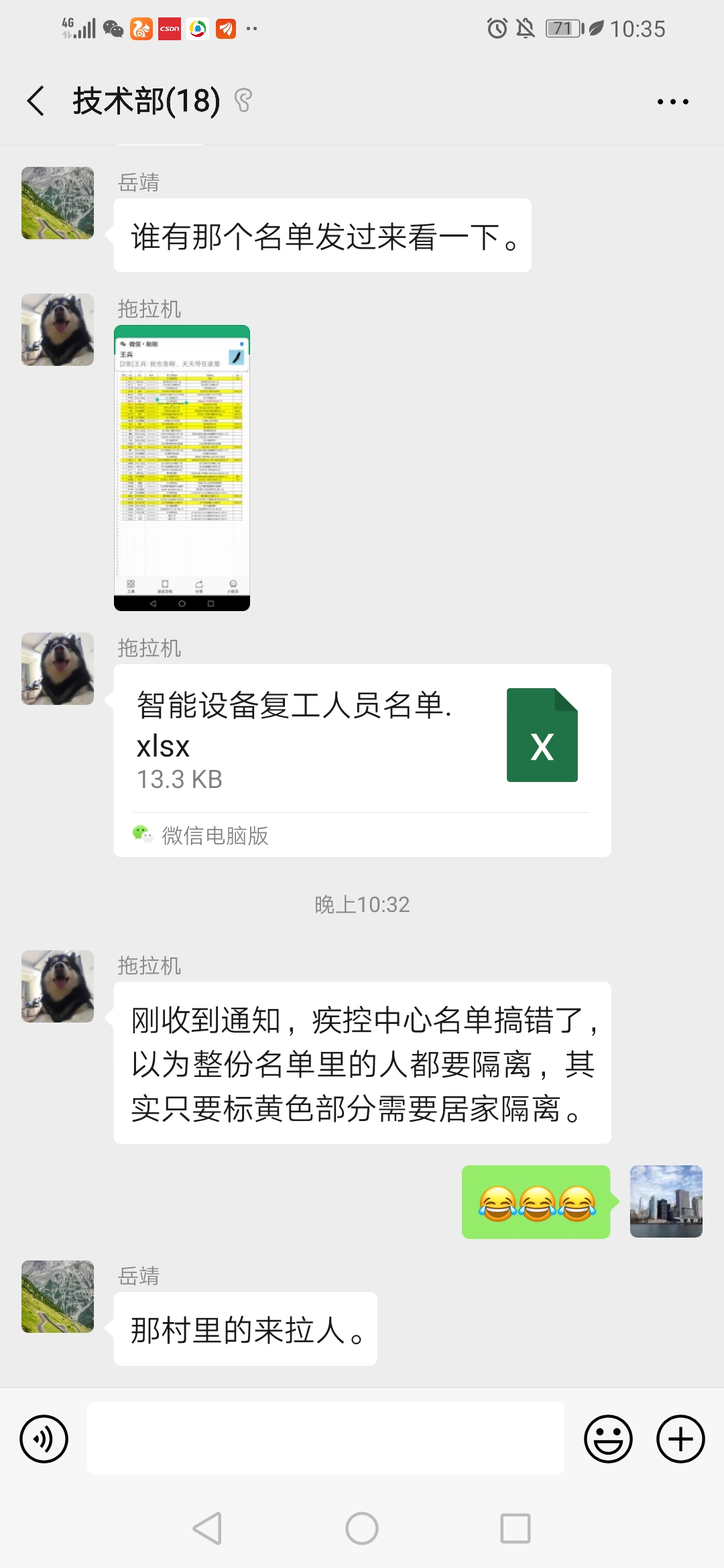Switch to voice message input
The image size is (724, 1568).
click(x=44, y=1439)
